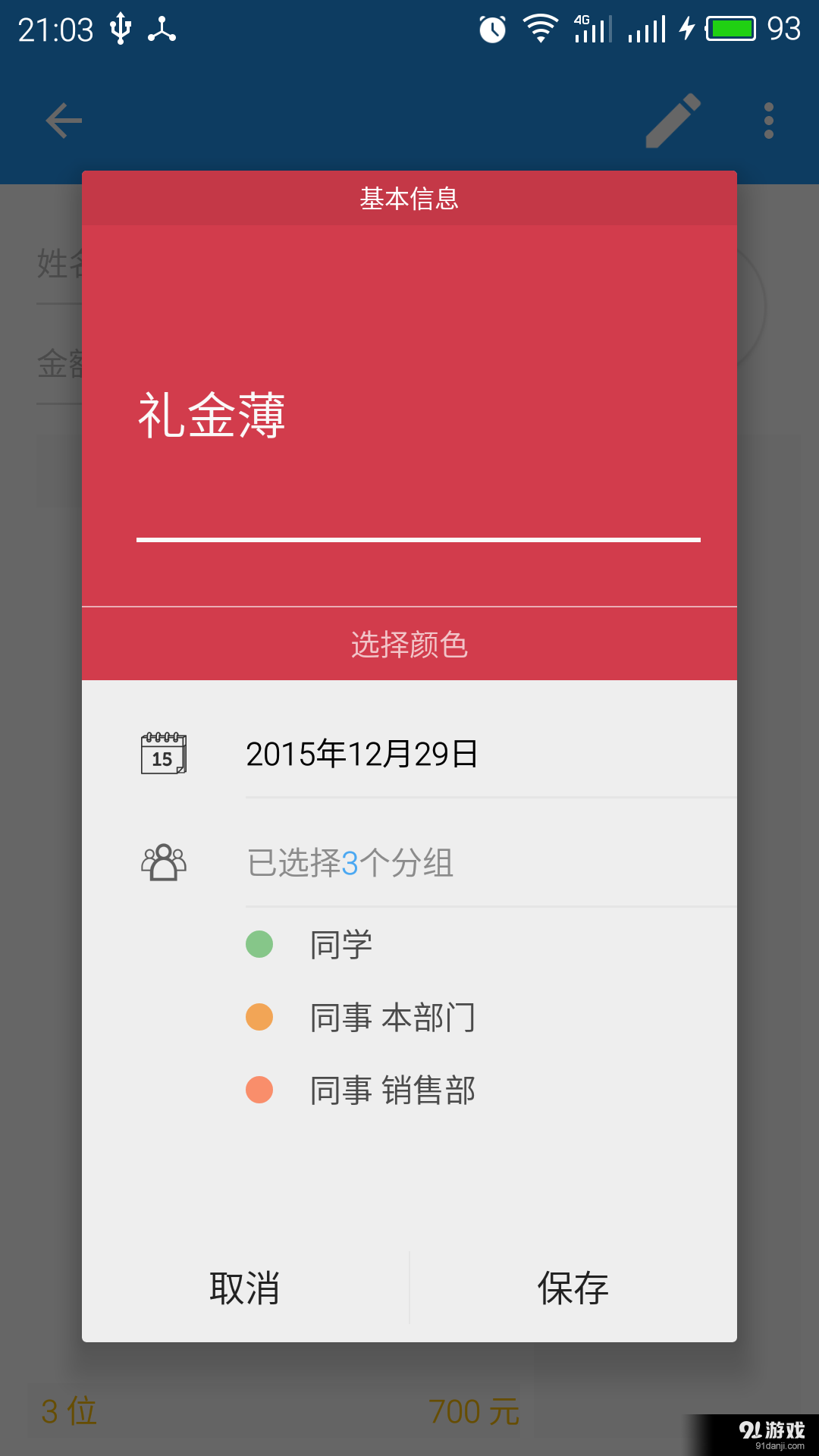Viewport: 819px width, 1456px height.
Task: Tap the back arrow in the top bar
Action: coord(64,121)
